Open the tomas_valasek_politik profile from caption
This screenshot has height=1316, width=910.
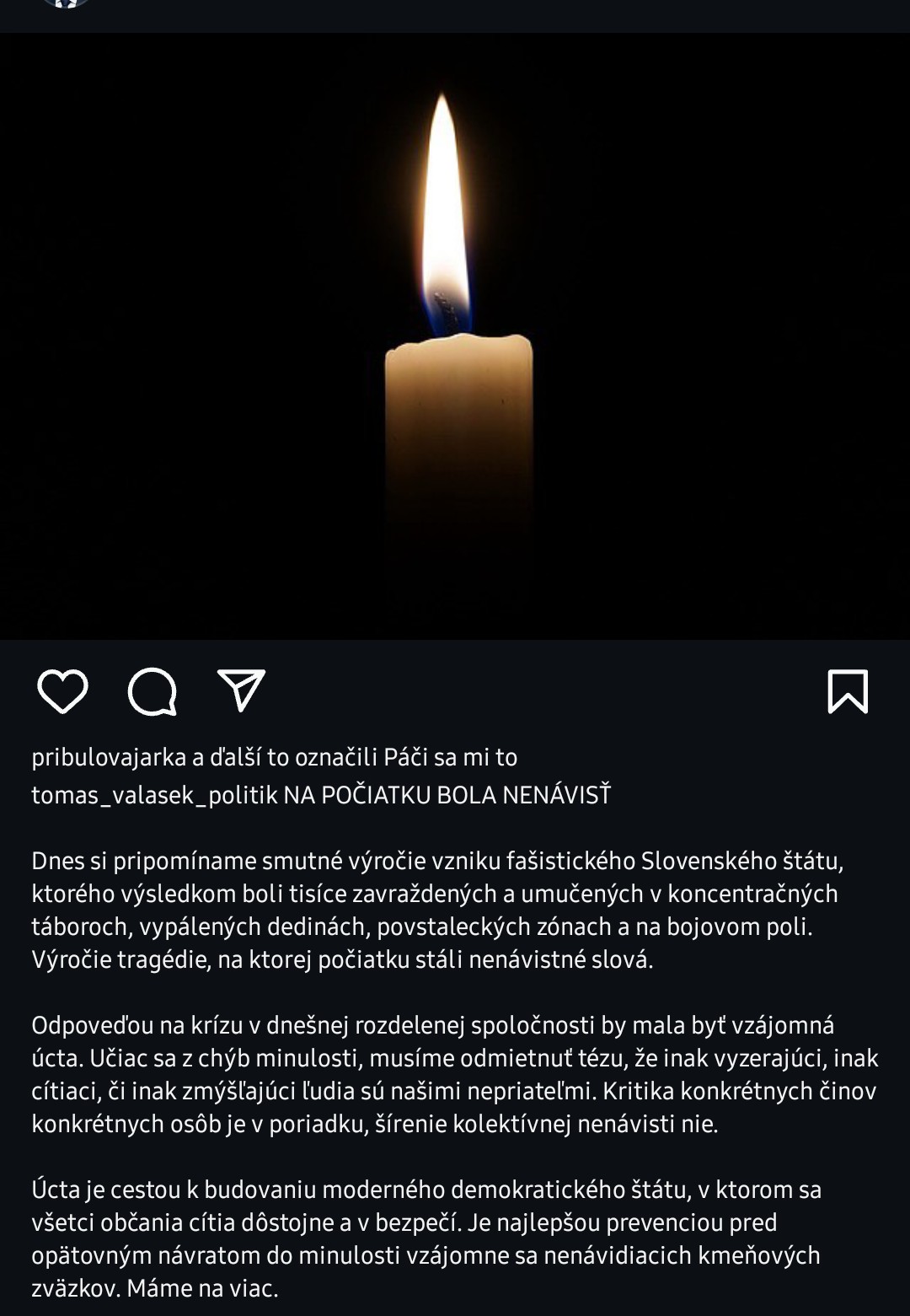tap(154, 795)
